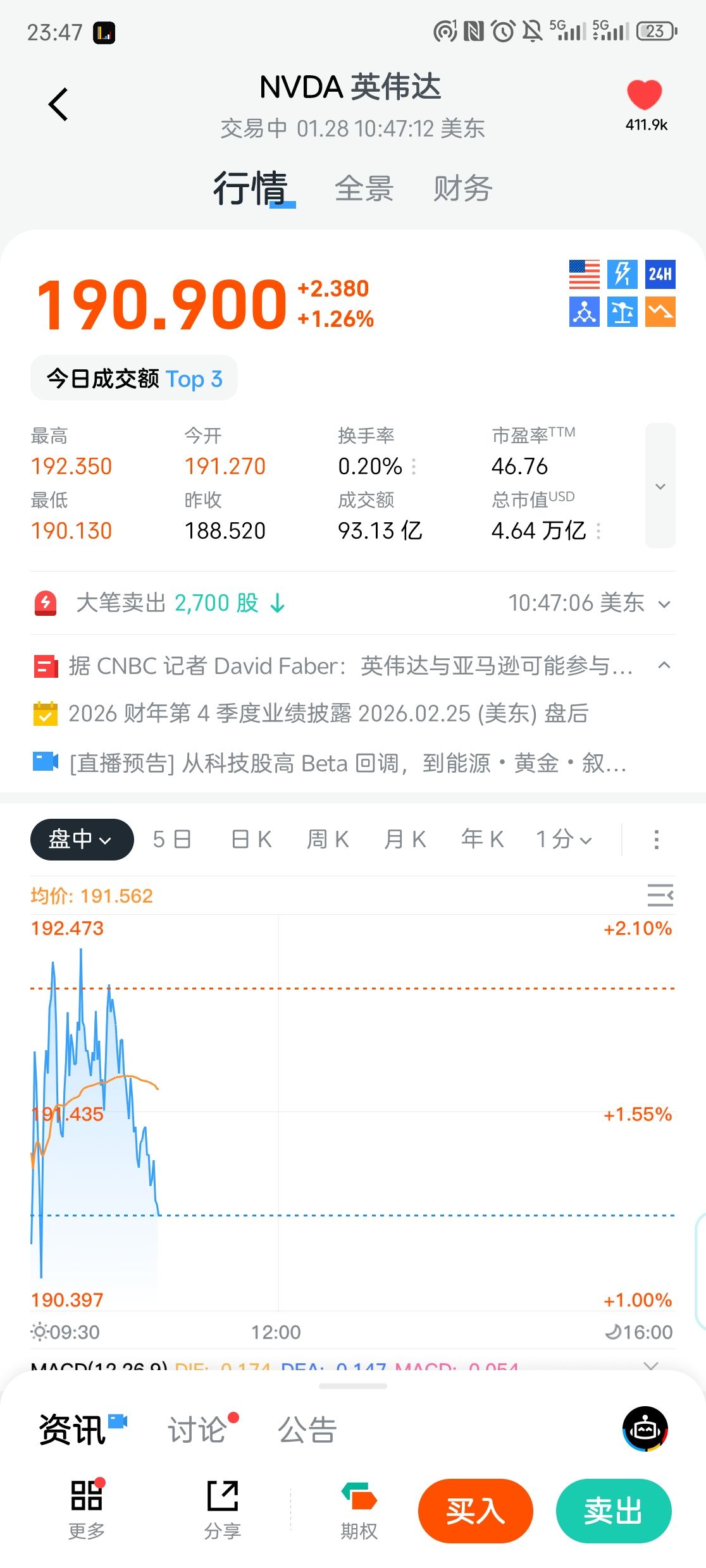Switch to the 全景 tab
The image size is (706, 1568).
tap(364, 188)
